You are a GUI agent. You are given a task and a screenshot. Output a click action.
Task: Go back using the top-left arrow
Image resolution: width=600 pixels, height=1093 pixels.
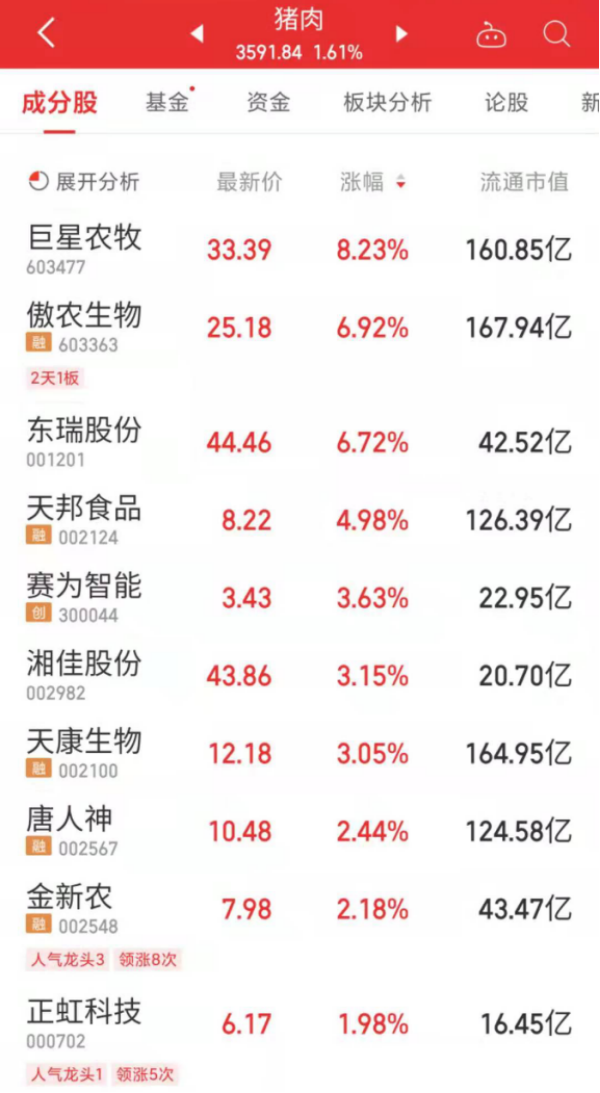pos(46,34)
